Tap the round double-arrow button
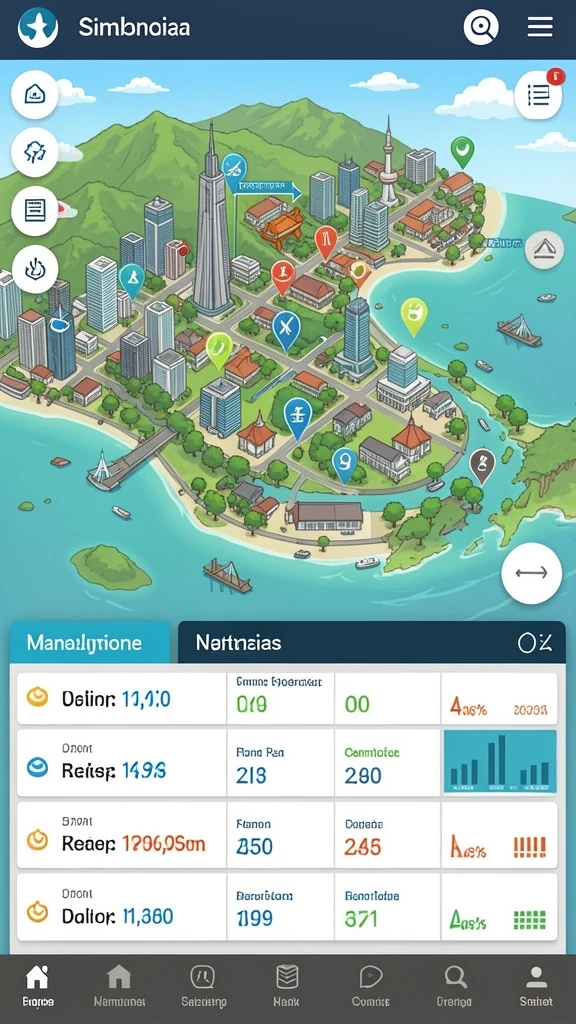576x1024 pixels. pyautogui.click(x=532, y=573)
